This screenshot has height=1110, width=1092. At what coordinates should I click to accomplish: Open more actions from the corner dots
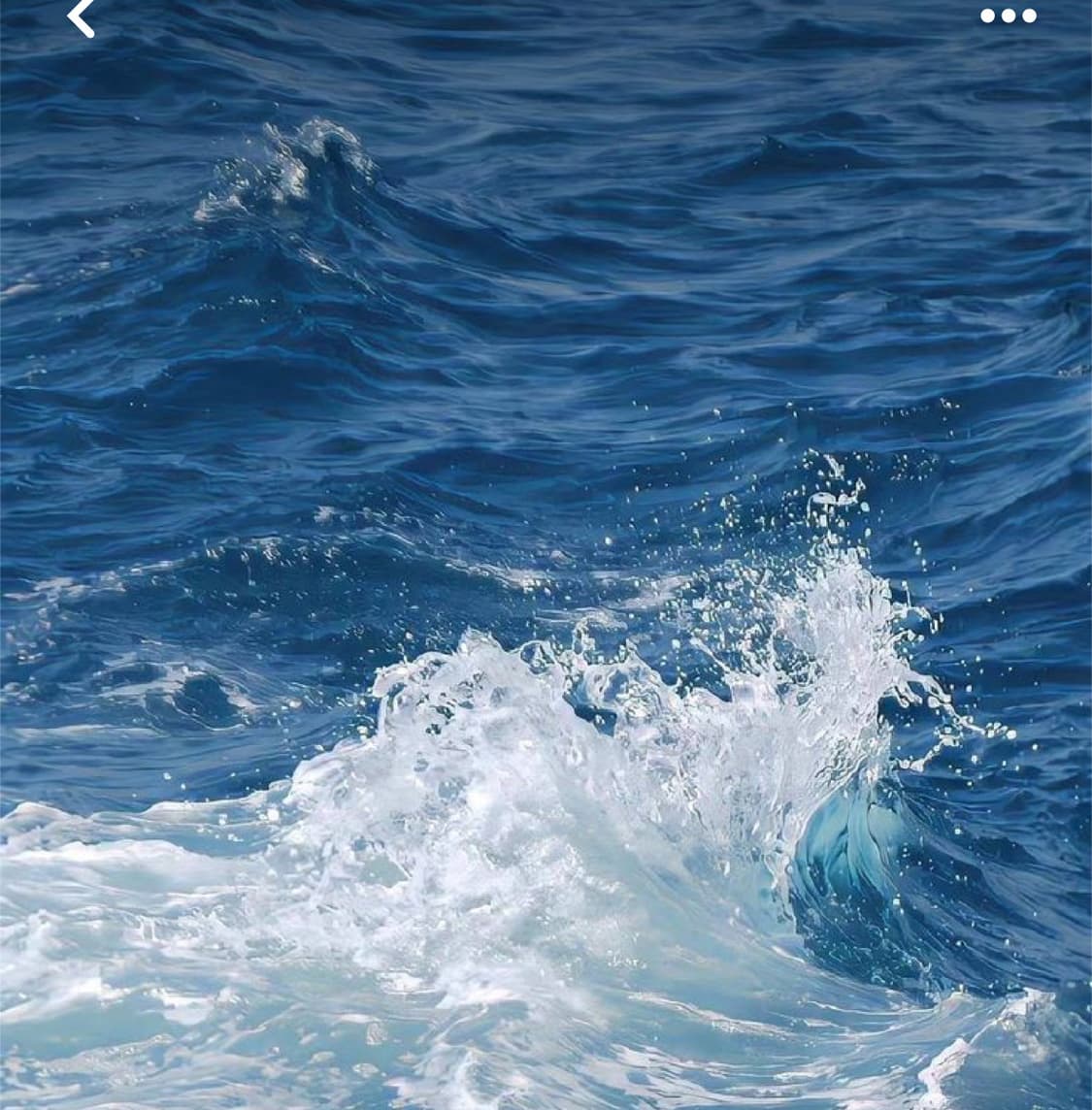click(1009, 16)
